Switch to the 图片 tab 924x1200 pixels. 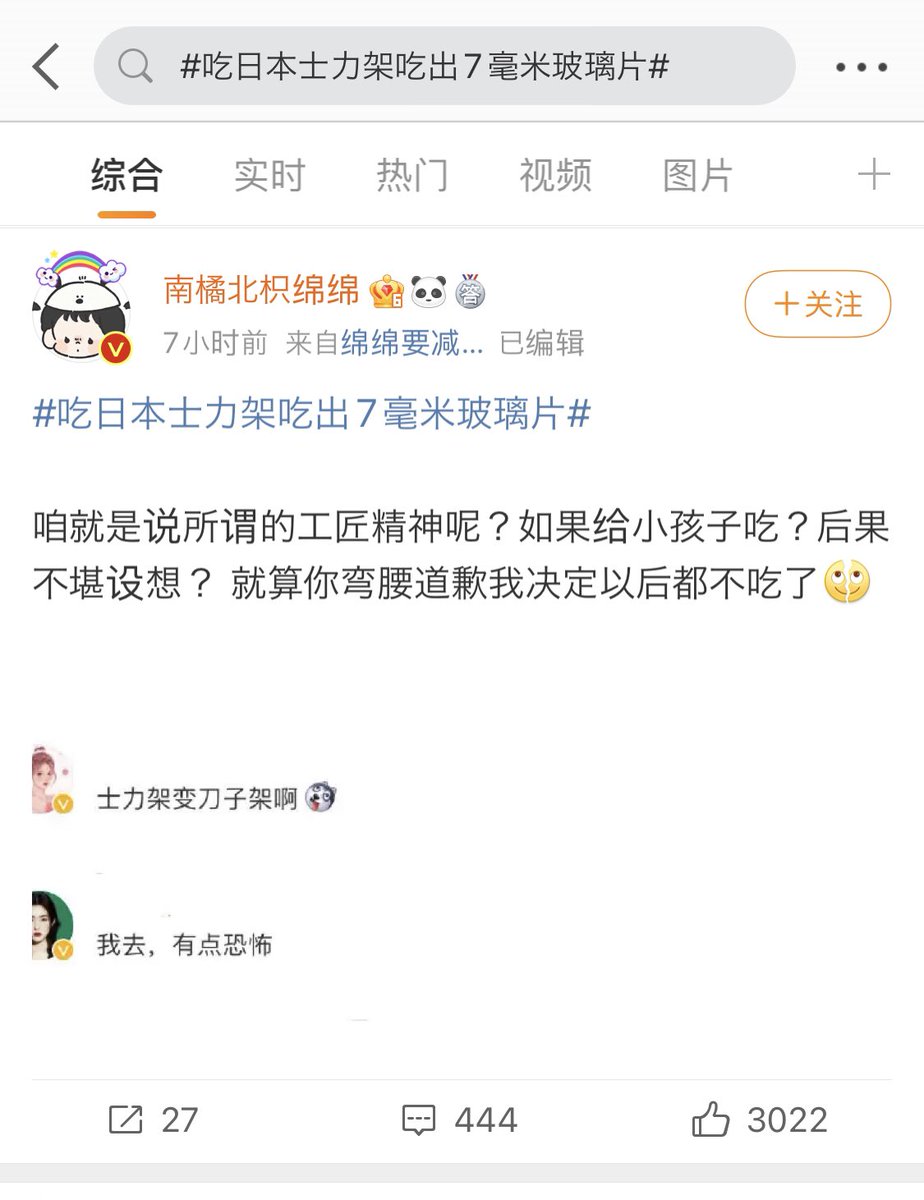pos(698,176)
